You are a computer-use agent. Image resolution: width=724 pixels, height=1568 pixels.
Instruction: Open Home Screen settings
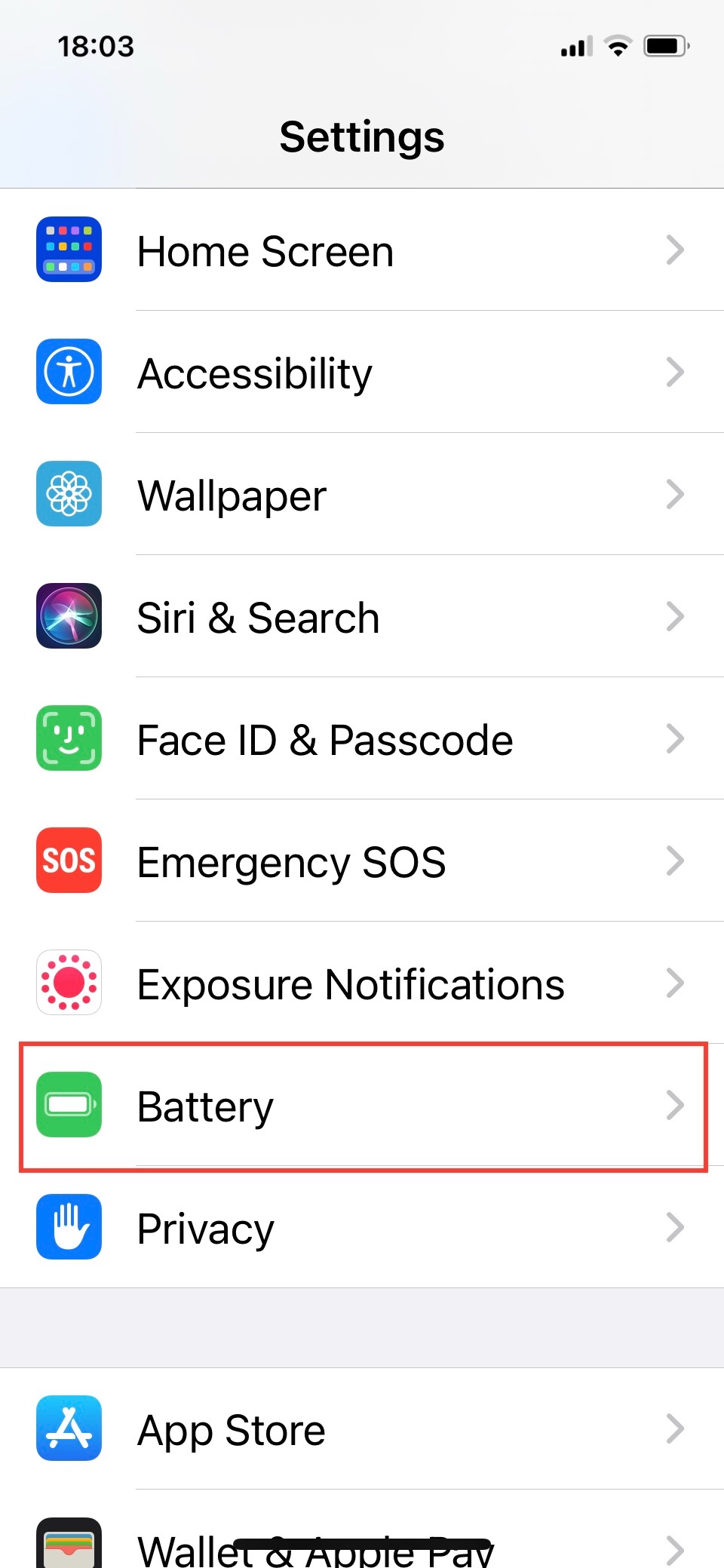pos(362,250)
